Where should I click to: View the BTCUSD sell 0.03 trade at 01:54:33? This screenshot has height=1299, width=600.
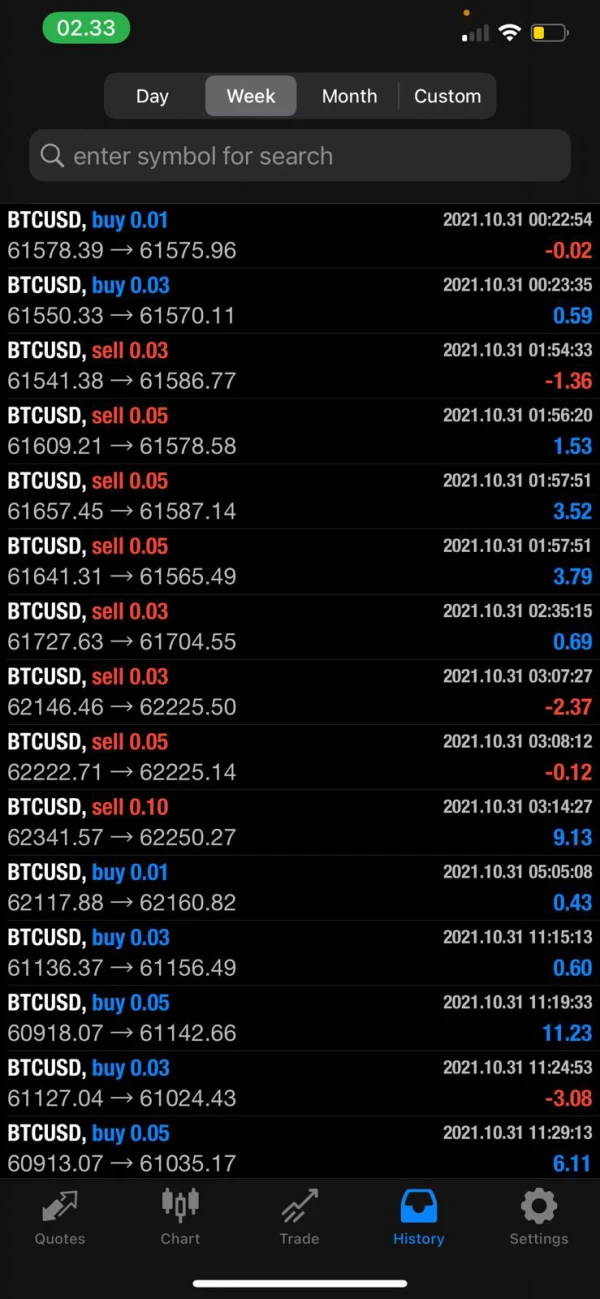300,366
